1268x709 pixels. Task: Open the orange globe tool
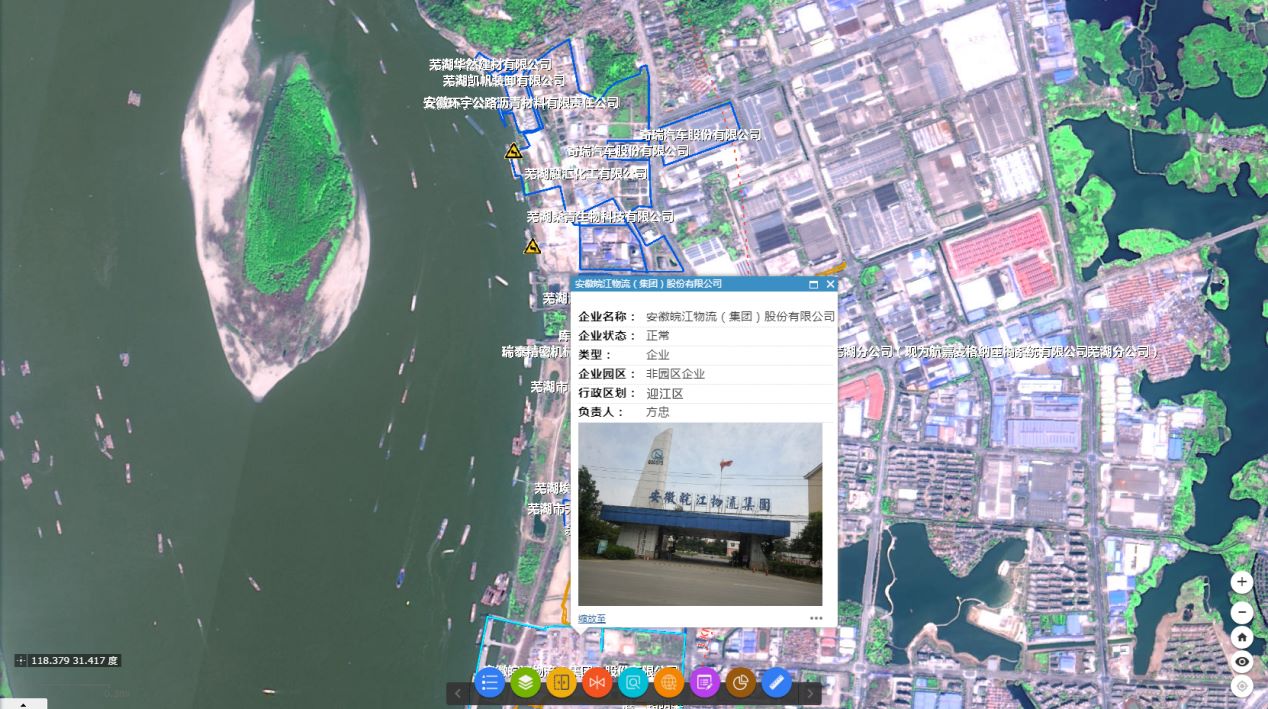[669, 683]
